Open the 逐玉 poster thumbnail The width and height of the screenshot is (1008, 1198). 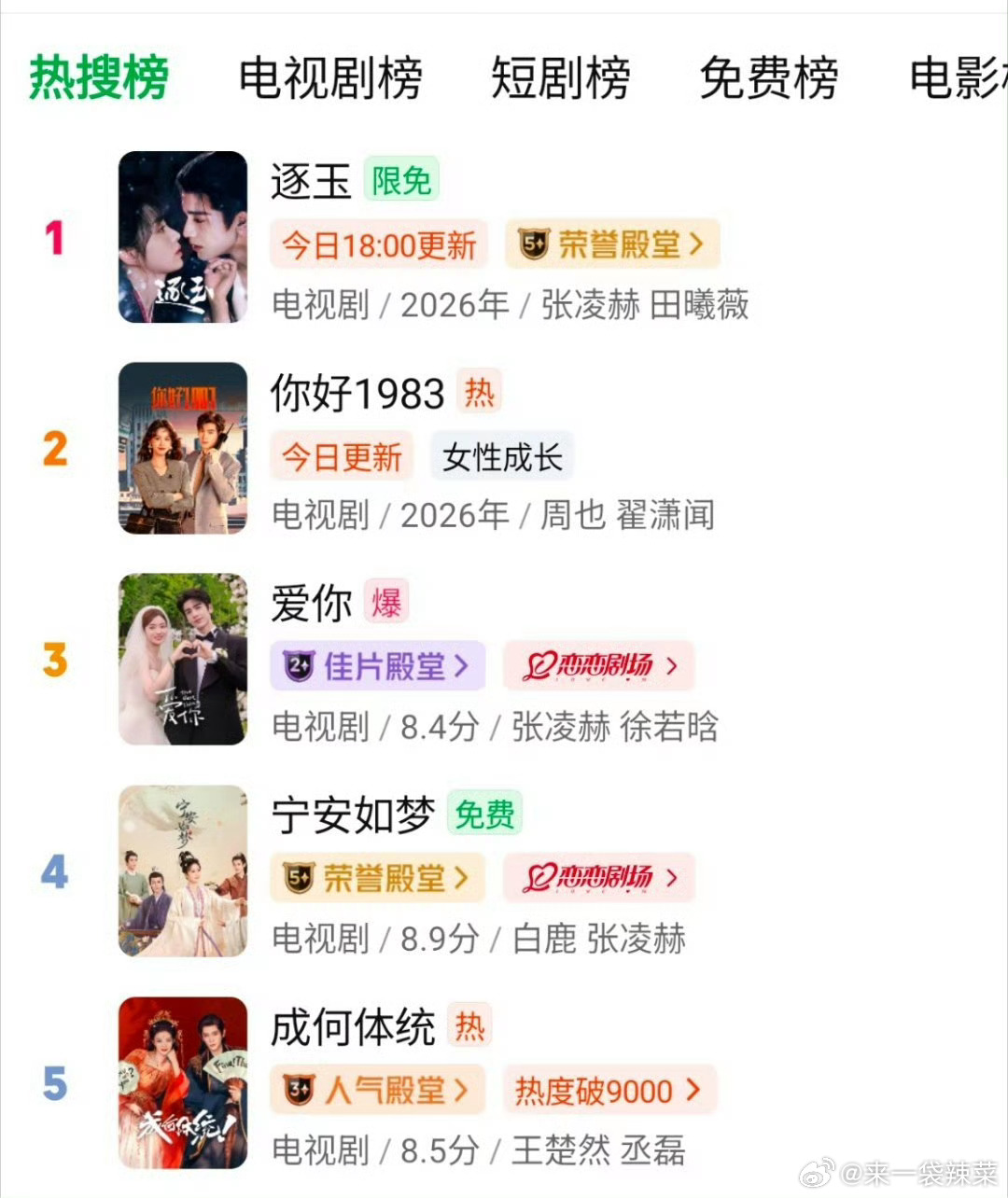(183, 236)
